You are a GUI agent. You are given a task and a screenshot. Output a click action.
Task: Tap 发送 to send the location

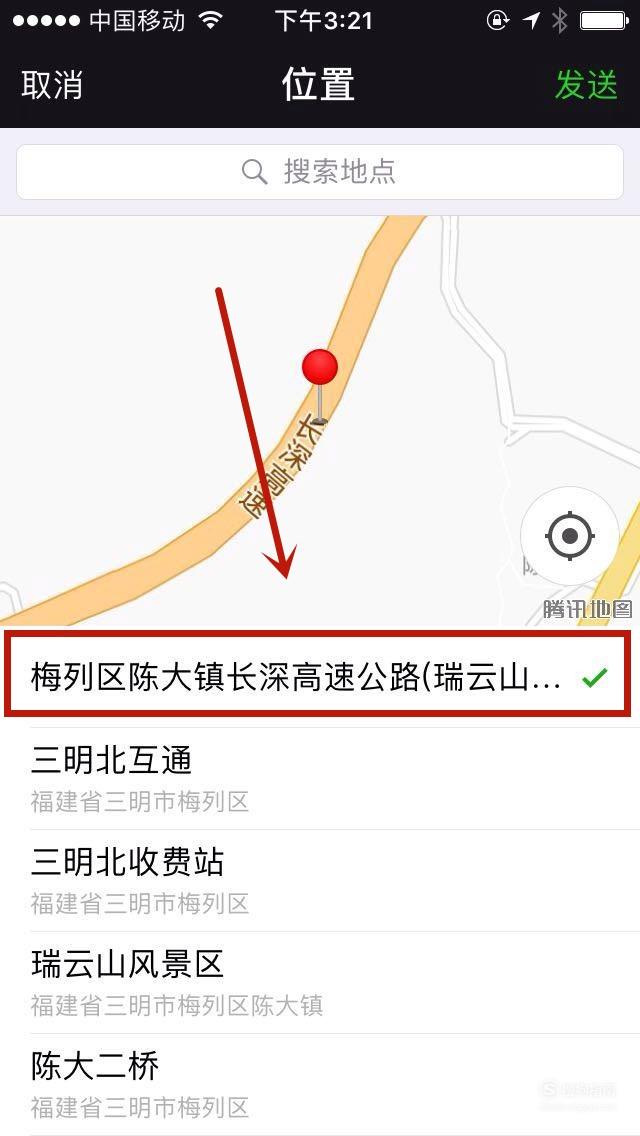[586, 85]
